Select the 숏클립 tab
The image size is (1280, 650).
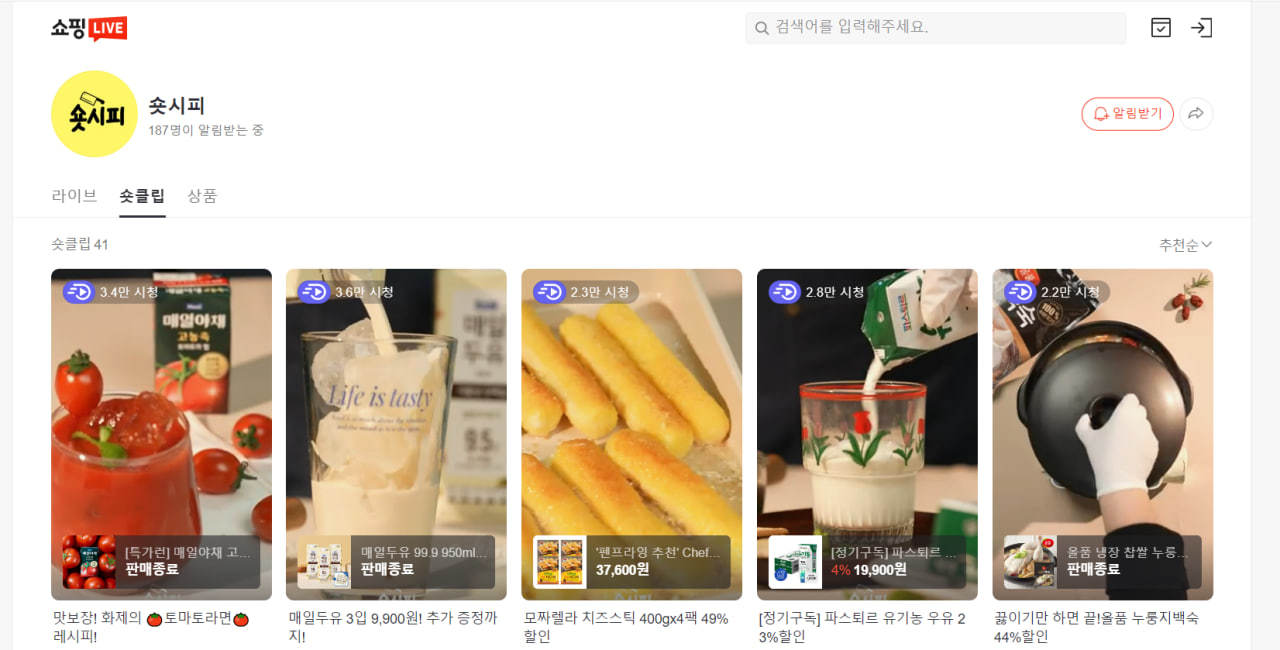pyautogui.click(x=142, y=196)
